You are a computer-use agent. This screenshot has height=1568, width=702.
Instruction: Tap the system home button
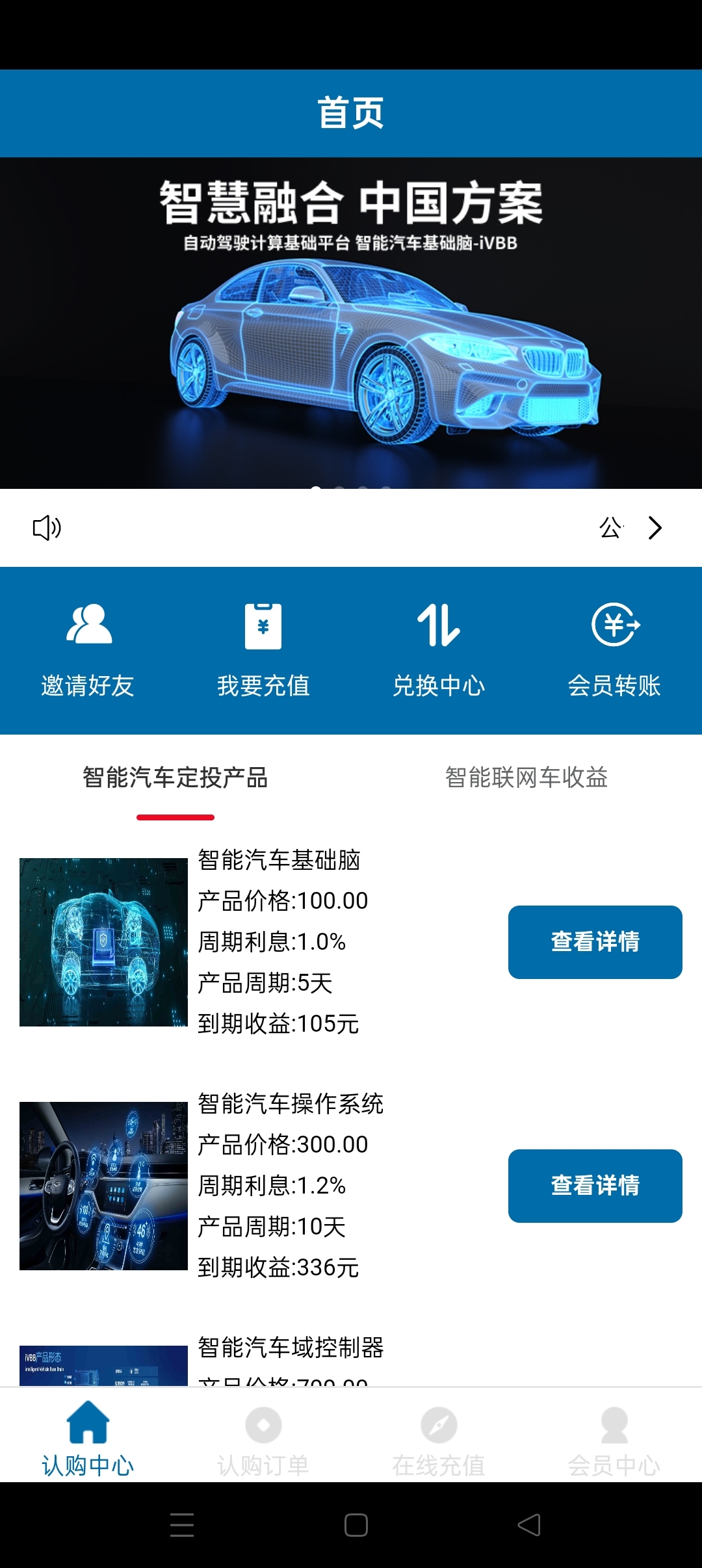pos(356,1525)
